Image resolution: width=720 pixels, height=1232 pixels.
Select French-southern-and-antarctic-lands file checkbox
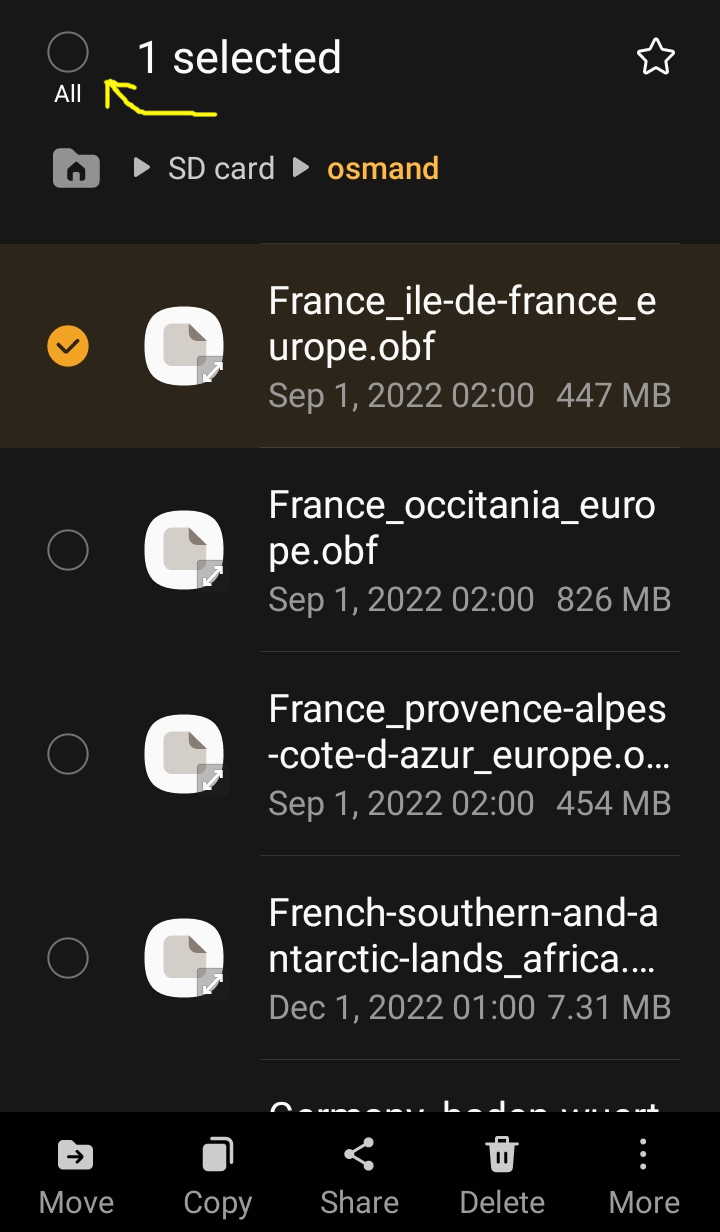tap(68, 957)
